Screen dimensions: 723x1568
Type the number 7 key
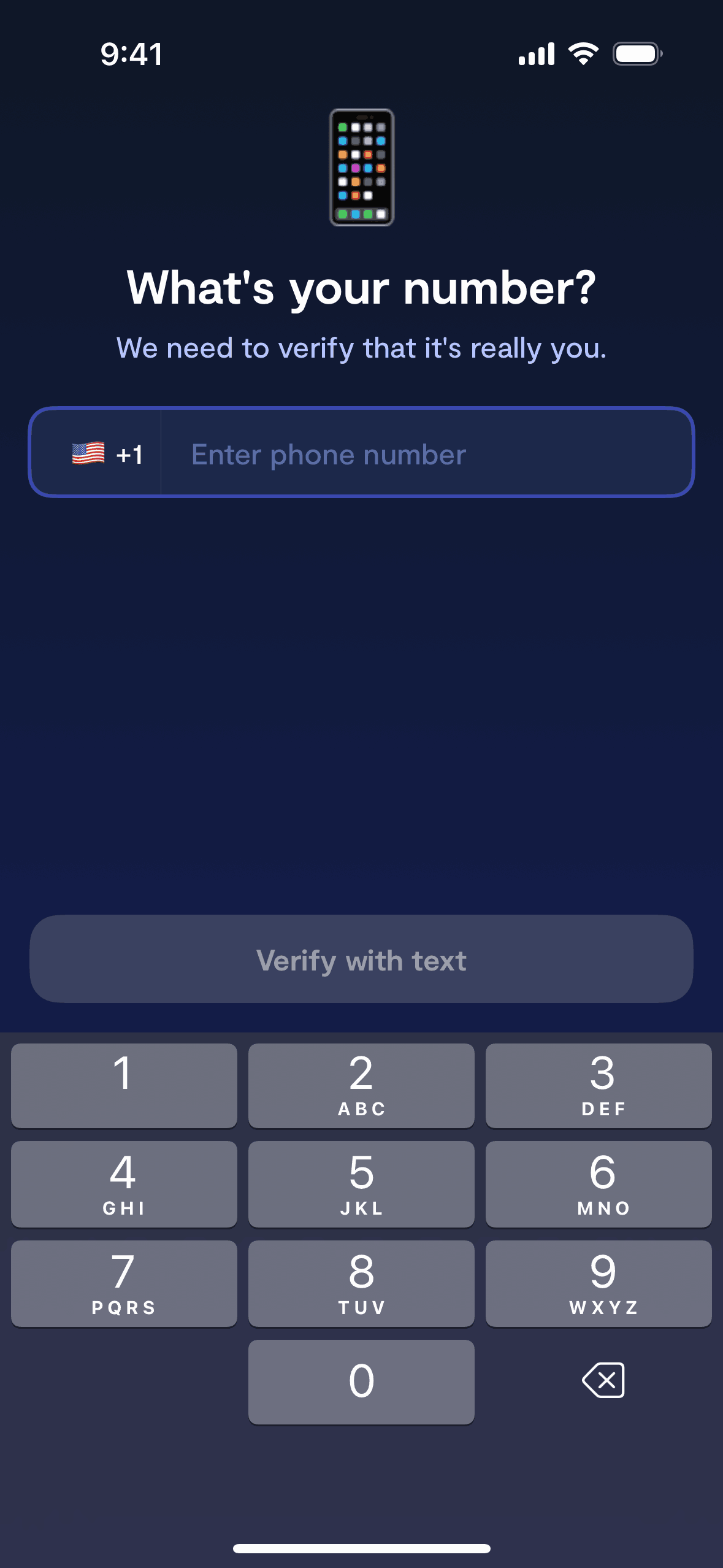pos(124,1283)
